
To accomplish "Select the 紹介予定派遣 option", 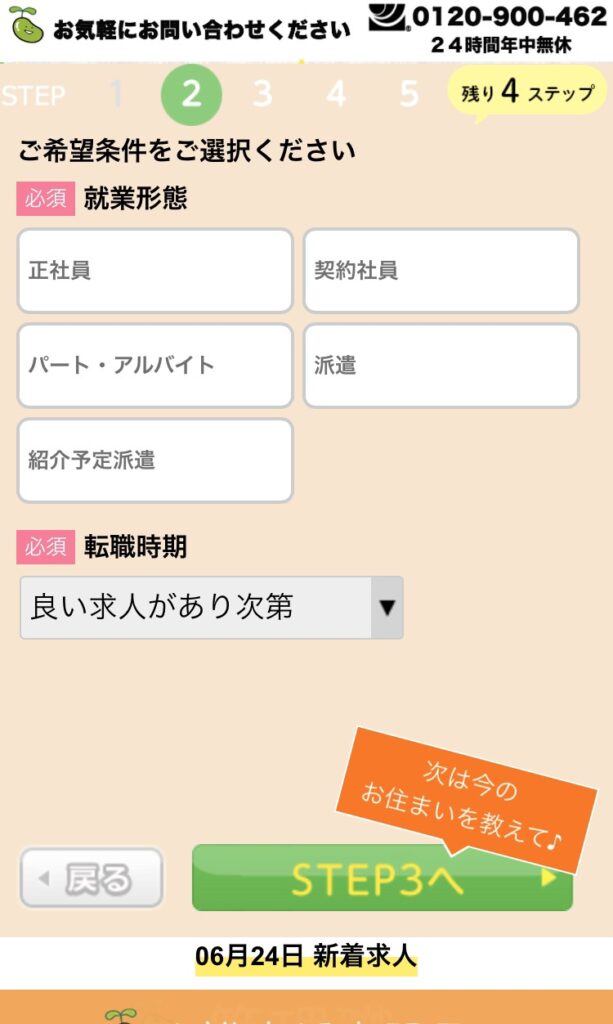I will tap(155, 460).
